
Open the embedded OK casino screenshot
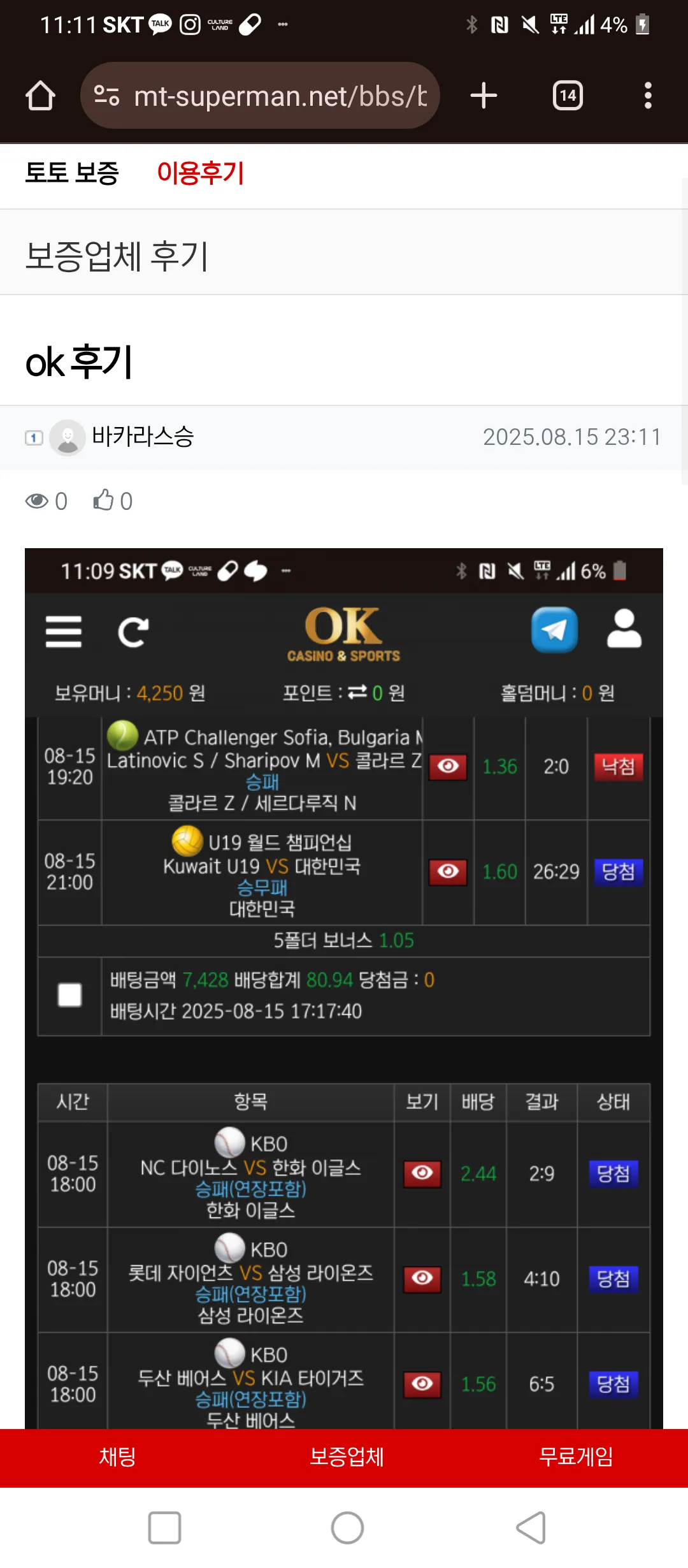344,988
